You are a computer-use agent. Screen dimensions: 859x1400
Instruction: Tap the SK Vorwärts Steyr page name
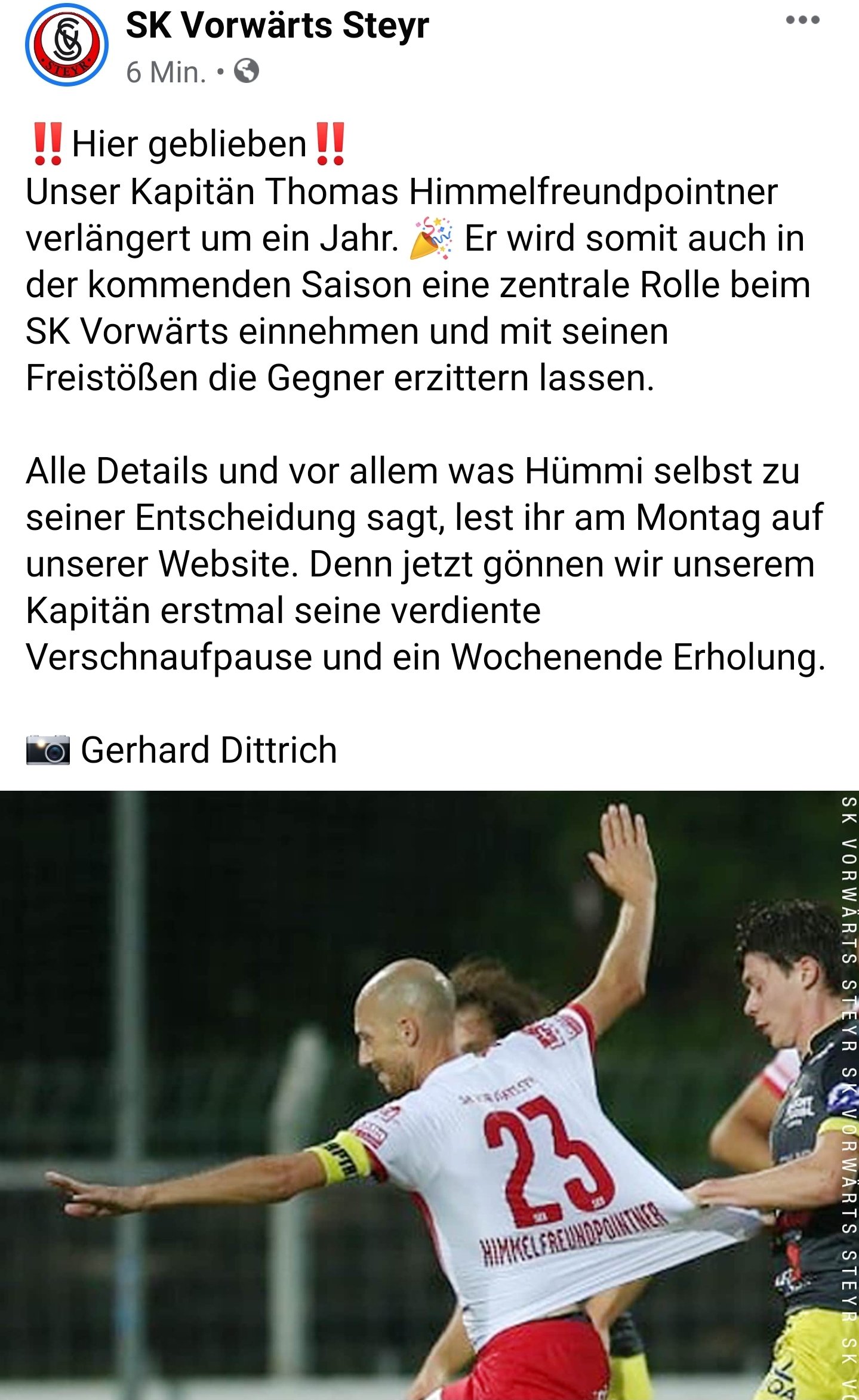click(278, 26)
